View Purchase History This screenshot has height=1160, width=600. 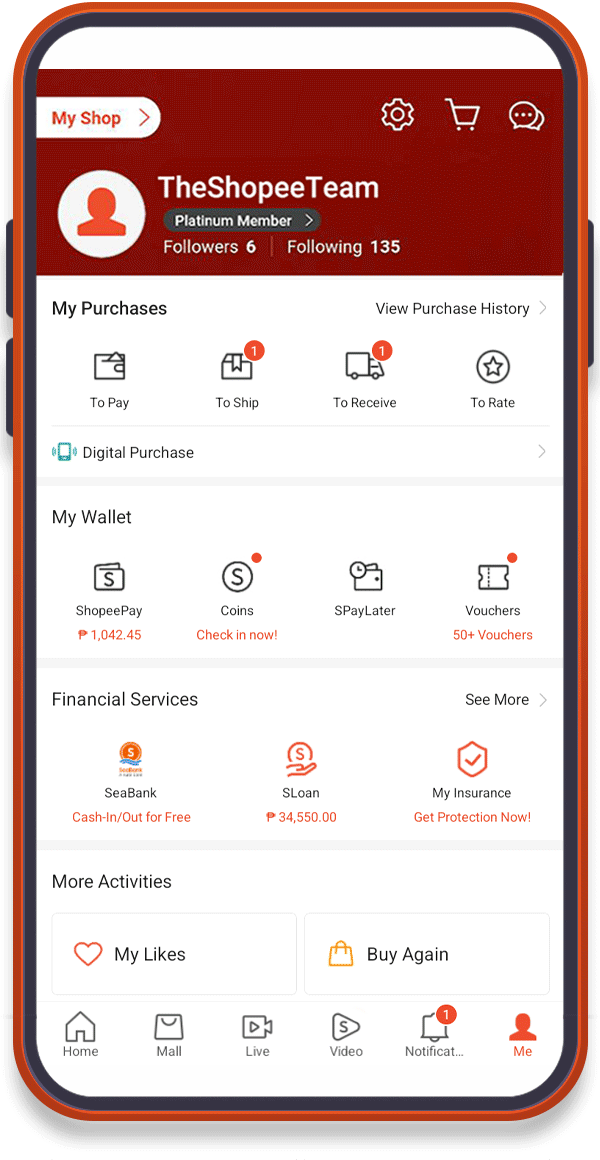tap(460, 308)
